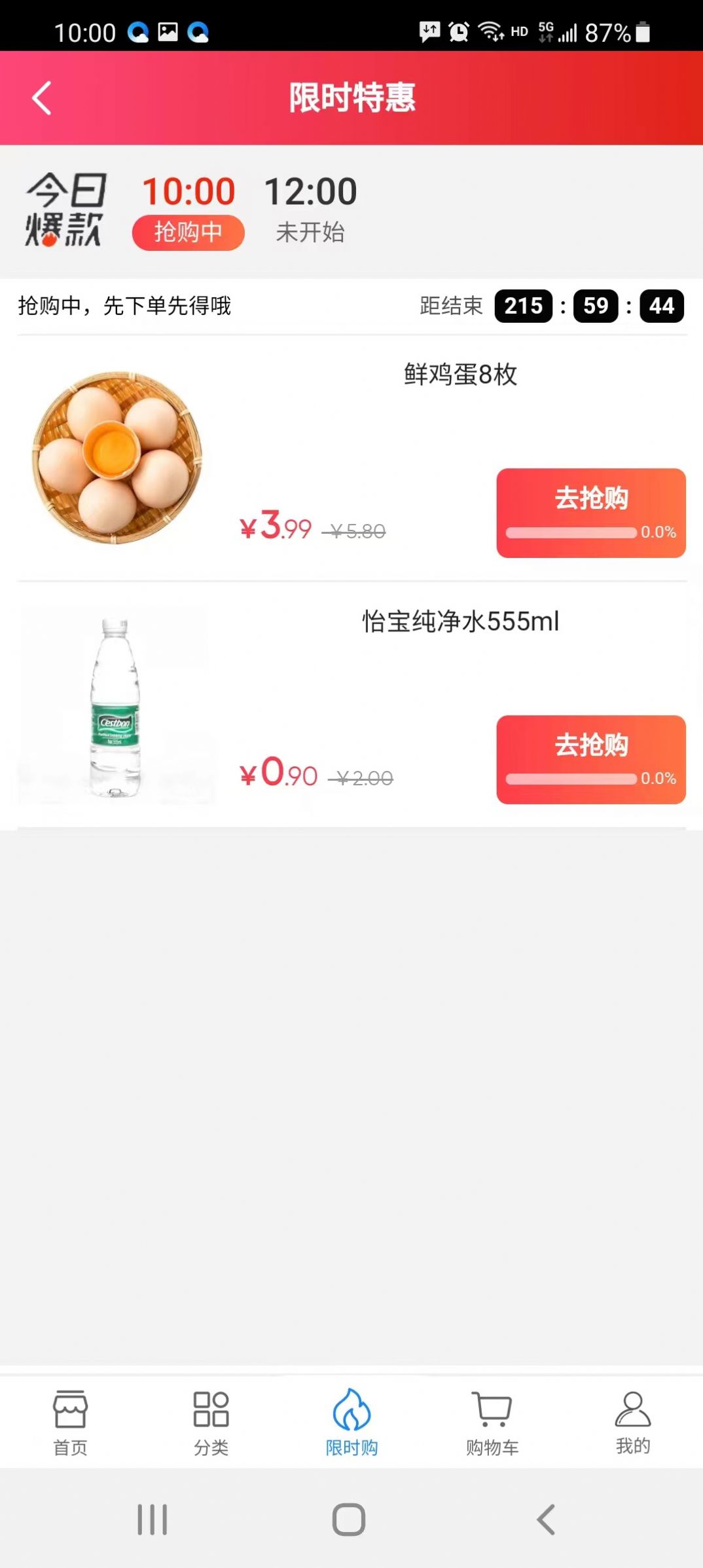Tap the back arrow in the header
Image resolution: width=703 pixels, height=1568 pixels.
[x=41, y=98]
